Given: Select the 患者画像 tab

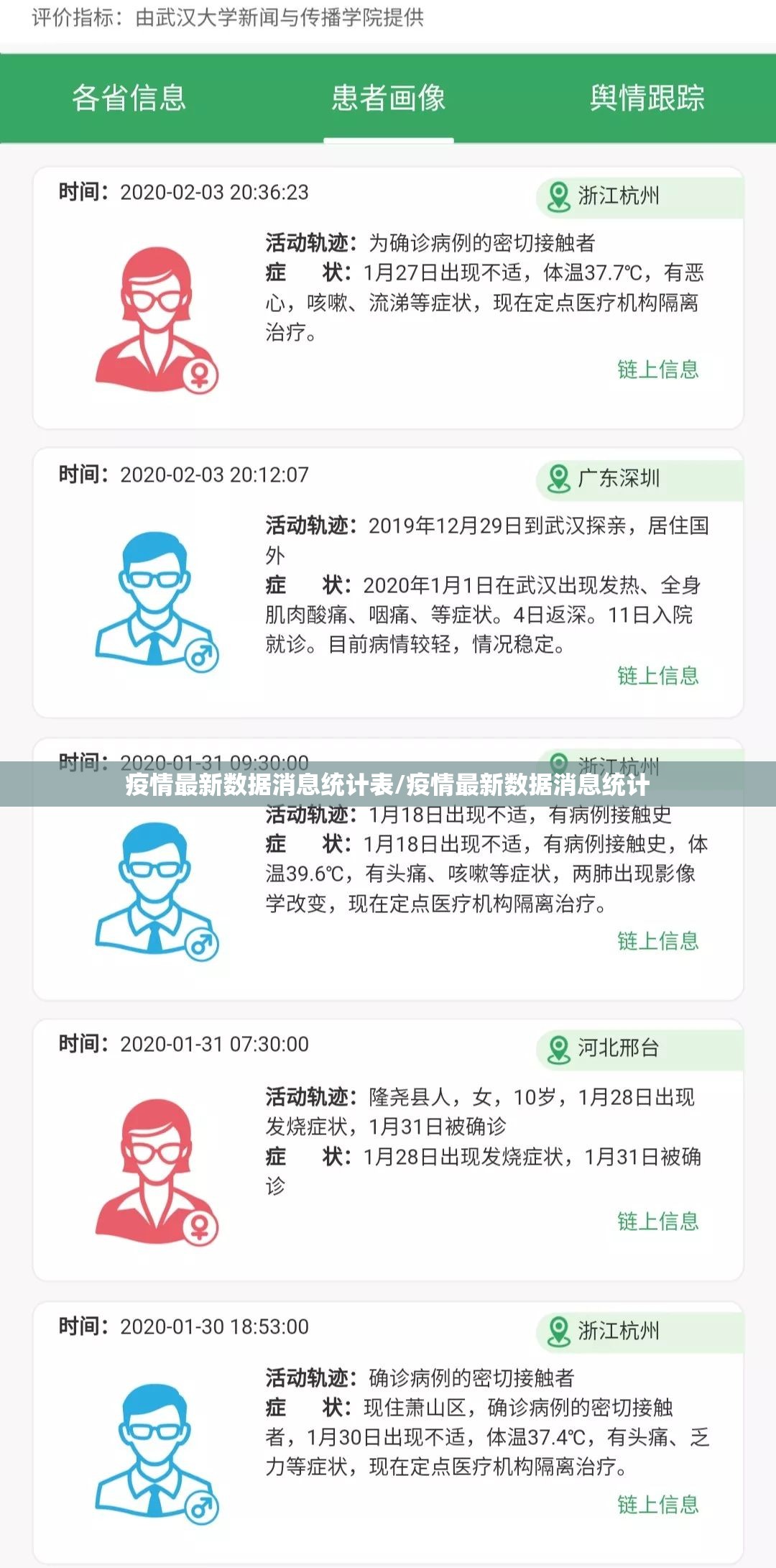Looking at the screenshot, I should [x=389, y=99].
